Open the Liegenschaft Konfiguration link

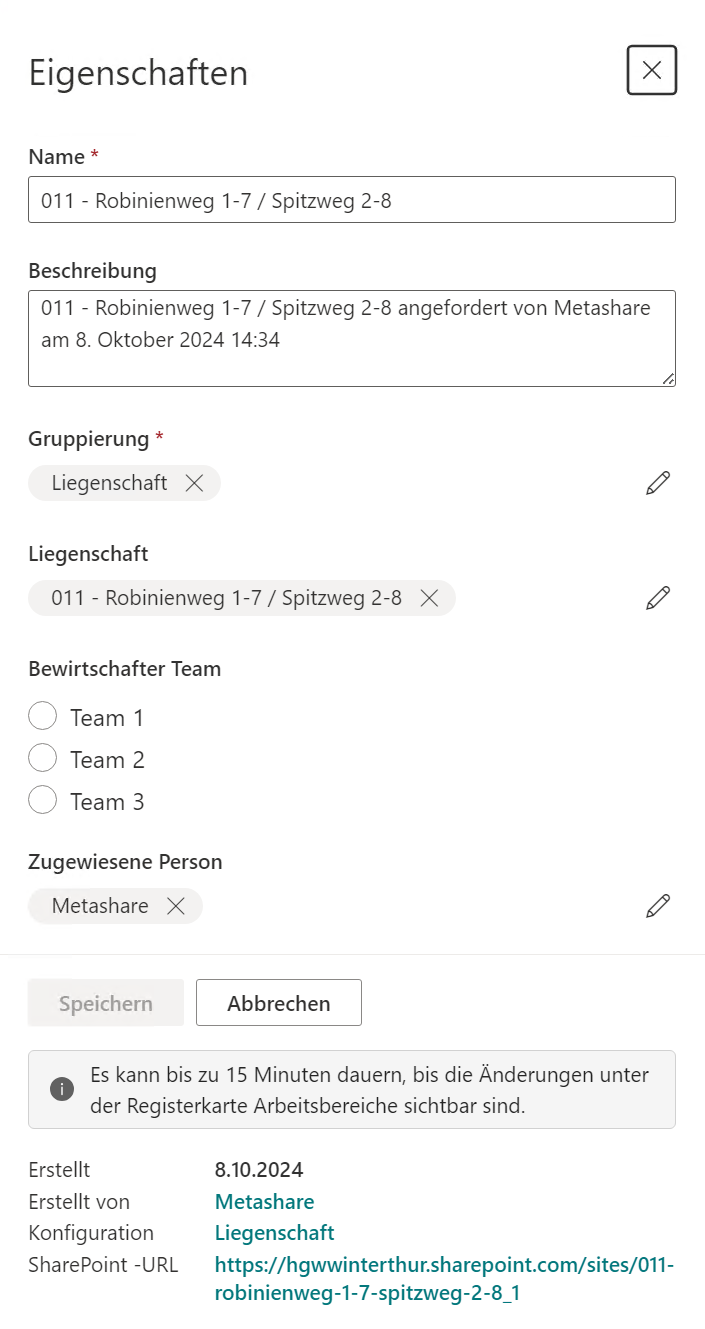click(x=274, y=1233)
